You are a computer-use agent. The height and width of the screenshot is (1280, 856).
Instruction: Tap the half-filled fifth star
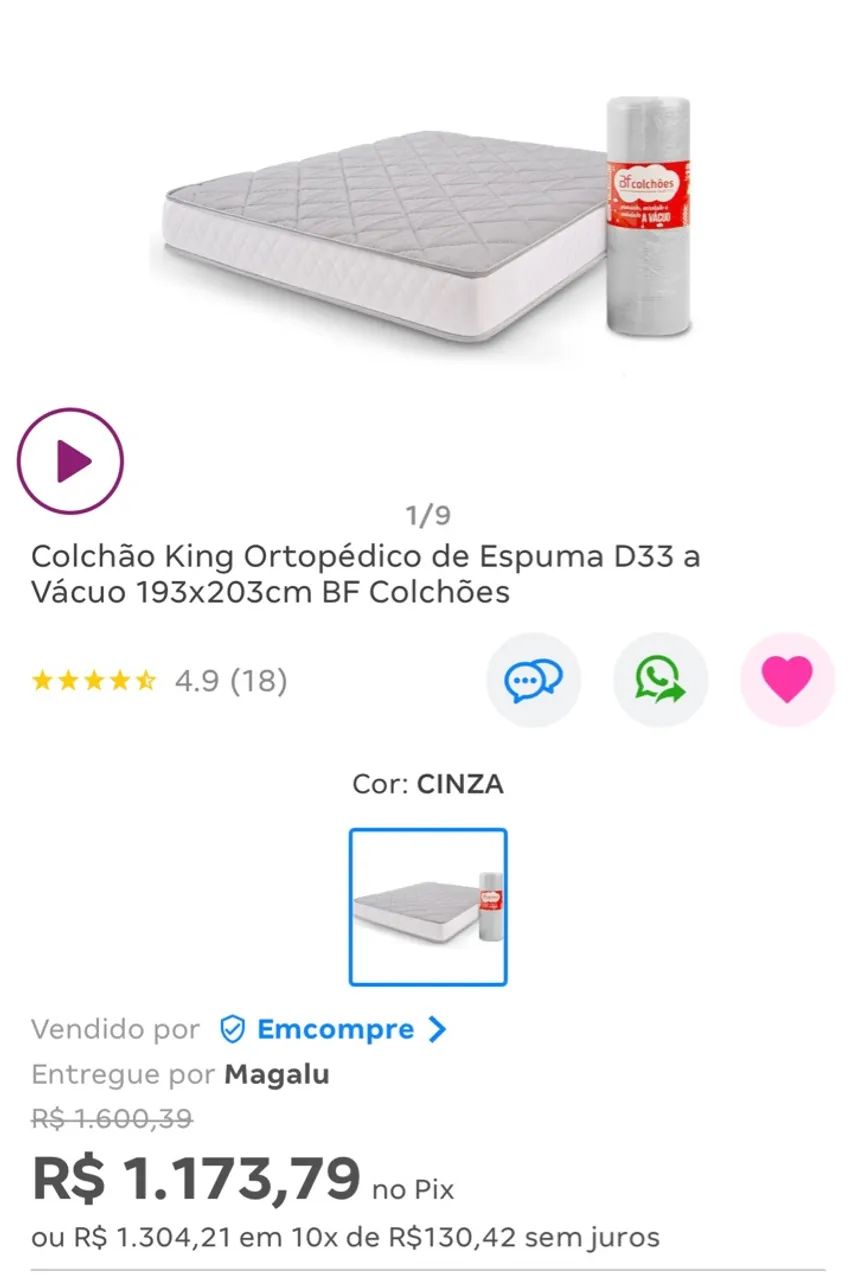[144, 679]
